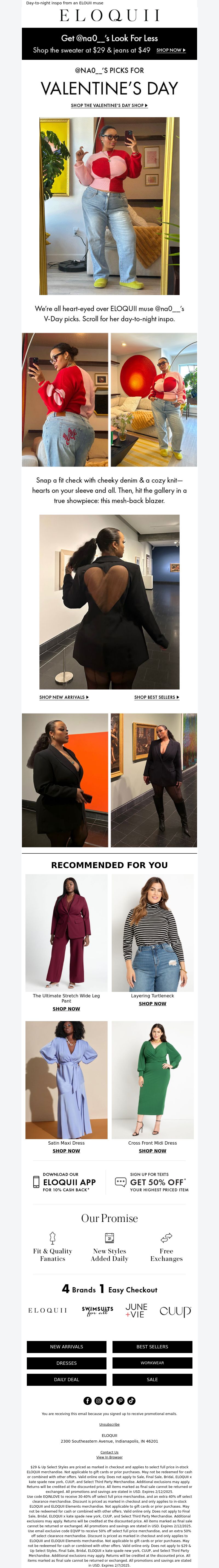
Task: Shop Now for the Satin Maxi Dress
Action: point(66,1150)
